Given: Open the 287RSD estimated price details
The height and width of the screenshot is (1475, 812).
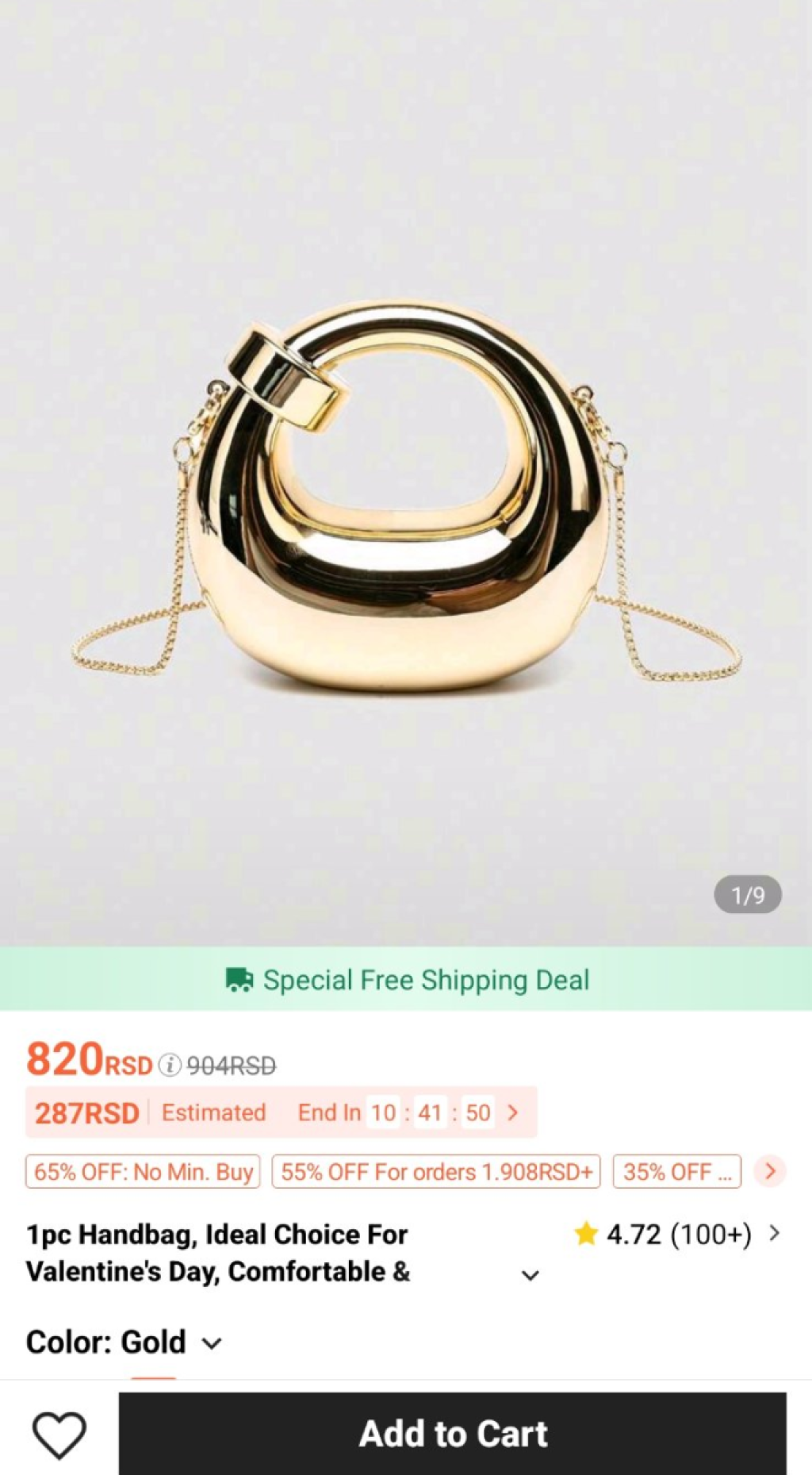Looking at the screenshot, I should coord(281,1112).
